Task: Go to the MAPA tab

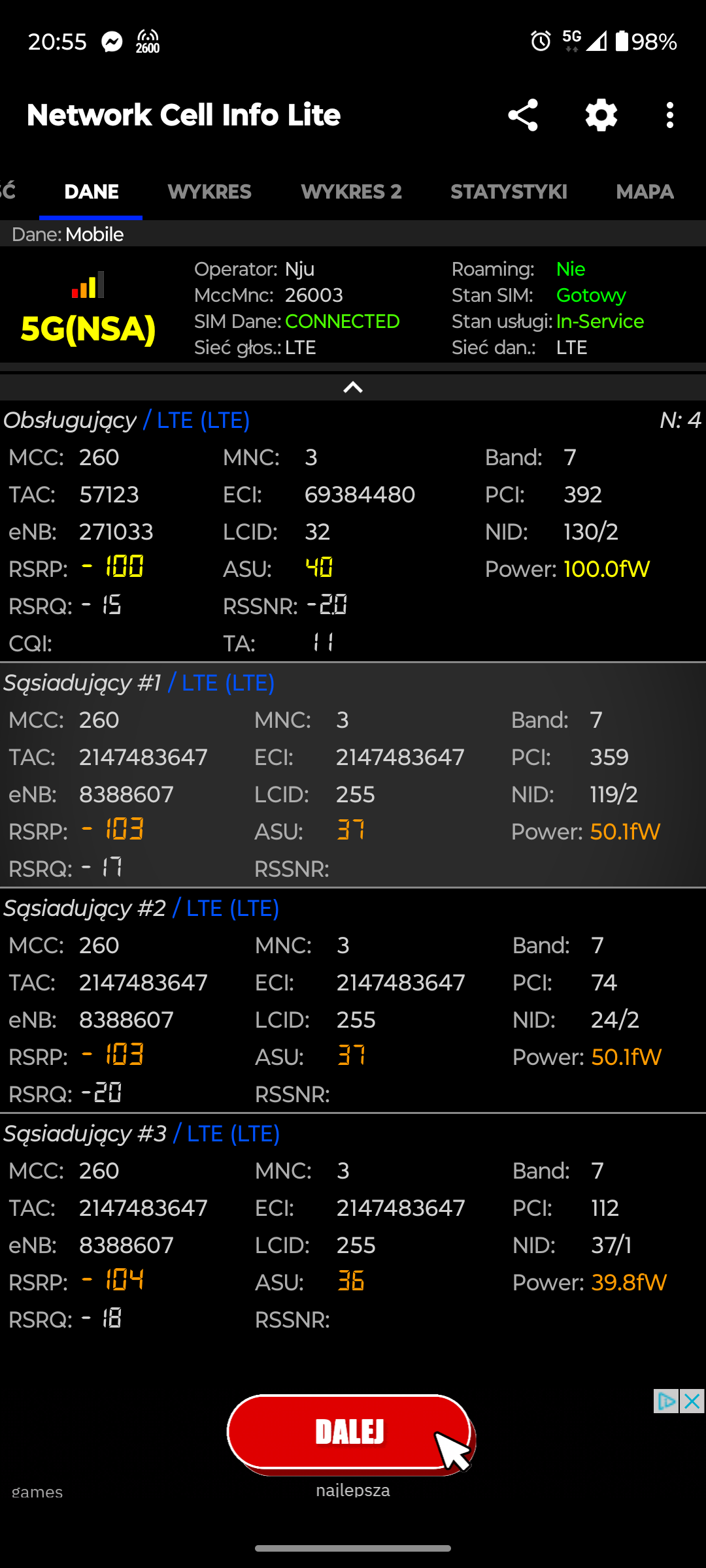Action: pyautogui.click(x=645, y=191)
